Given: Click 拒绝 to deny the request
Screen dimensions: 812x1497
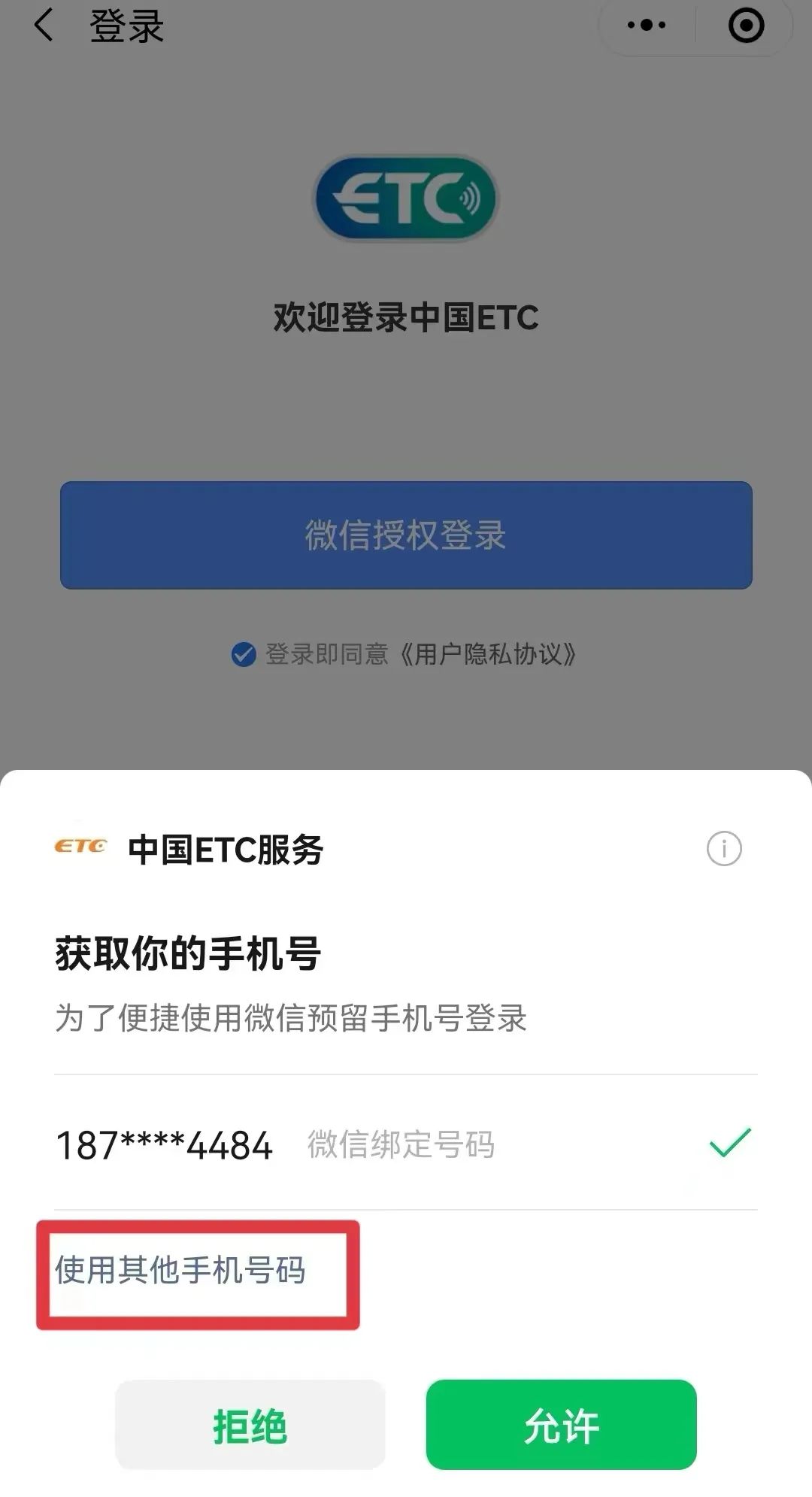Looking at the screenshot, I should [x=251, y=1426].
